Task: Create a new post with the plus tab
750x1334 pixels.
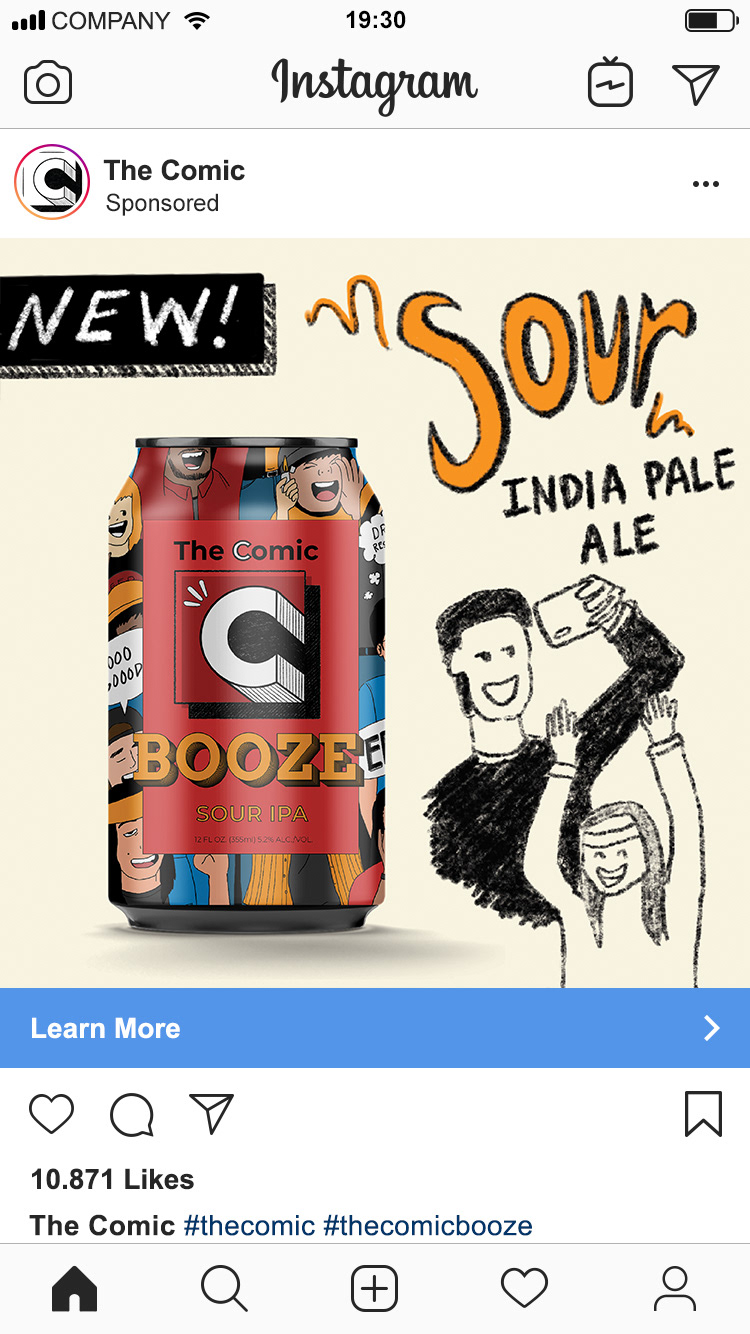Action: (x=375, y=1289)
